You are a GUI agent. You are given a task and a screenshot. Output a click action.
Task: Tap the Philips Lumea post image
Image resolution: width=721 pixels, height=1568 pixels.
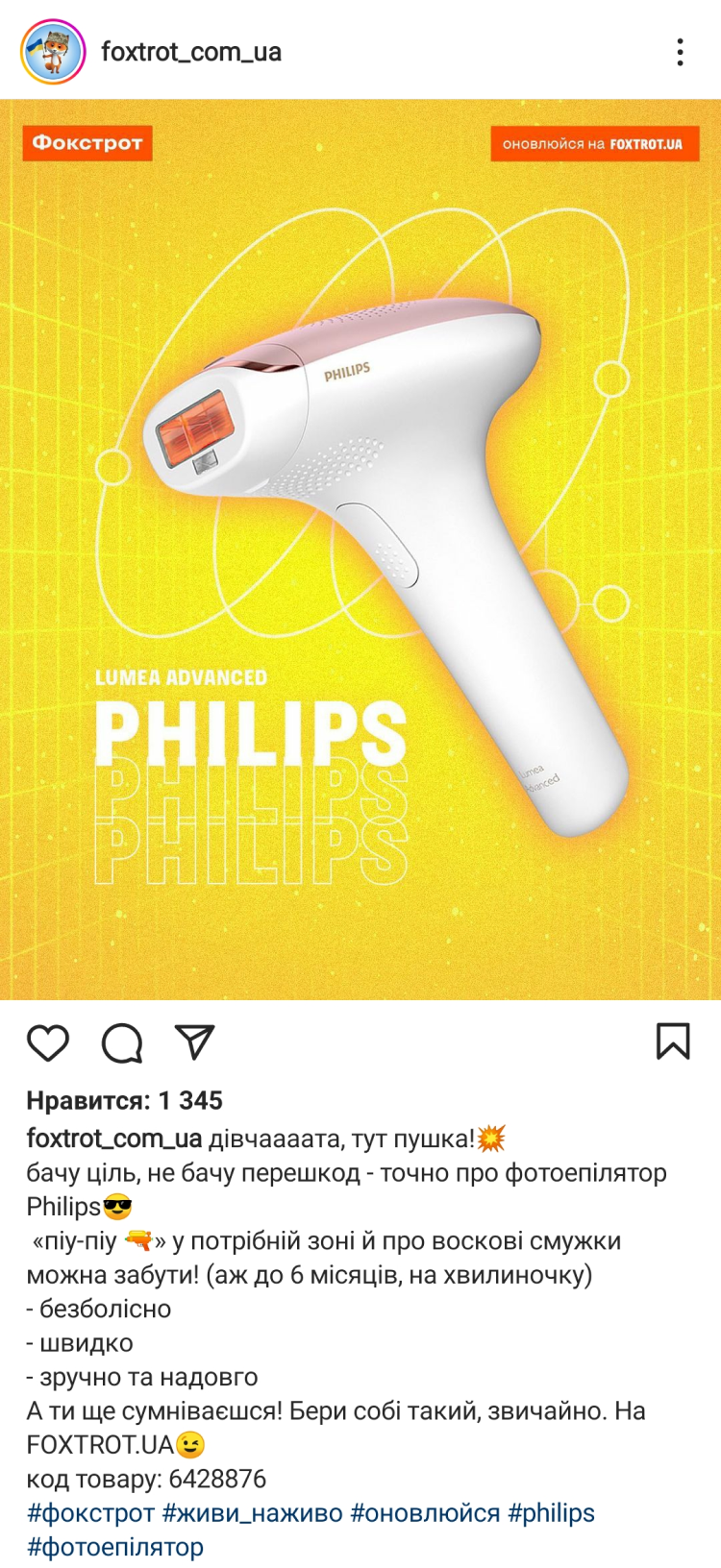pos(360,550)
